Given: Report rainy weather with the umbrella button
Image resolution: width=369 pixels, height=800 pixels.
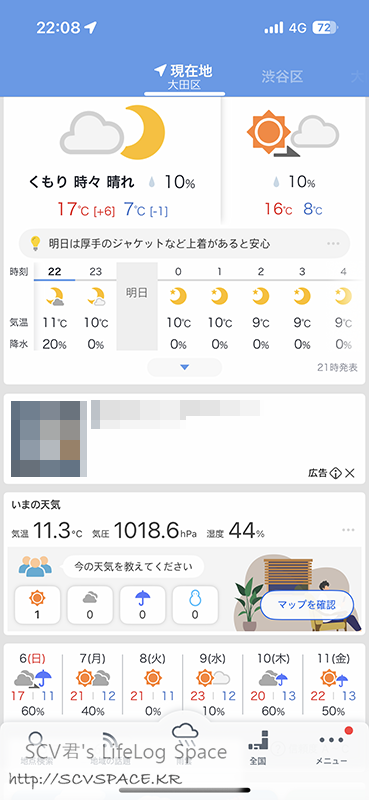Looking at the screenshot, I should (x=142, y=605).
